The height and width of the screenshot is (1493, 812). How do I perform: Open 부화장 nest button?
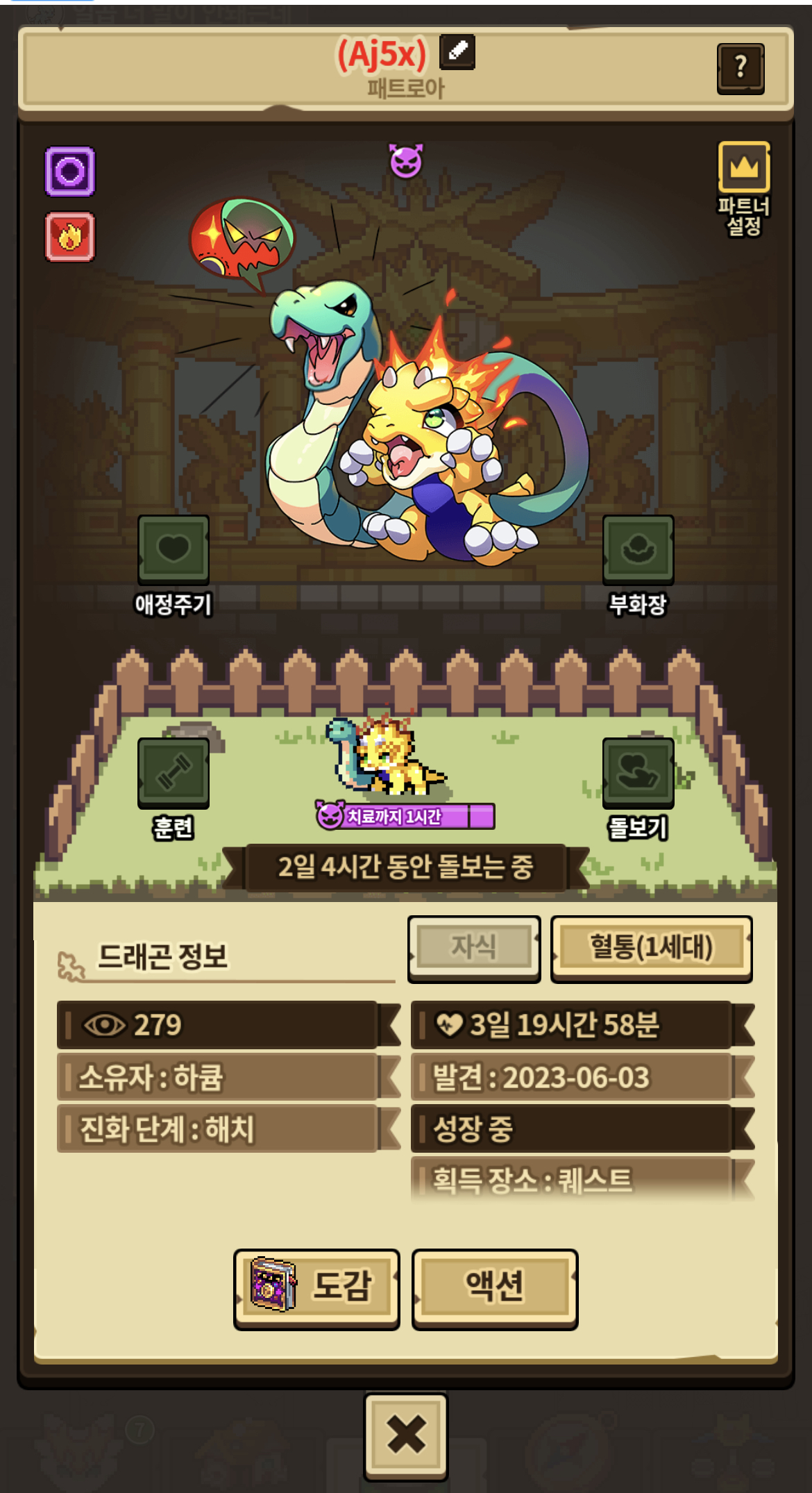tap(638, 550)
